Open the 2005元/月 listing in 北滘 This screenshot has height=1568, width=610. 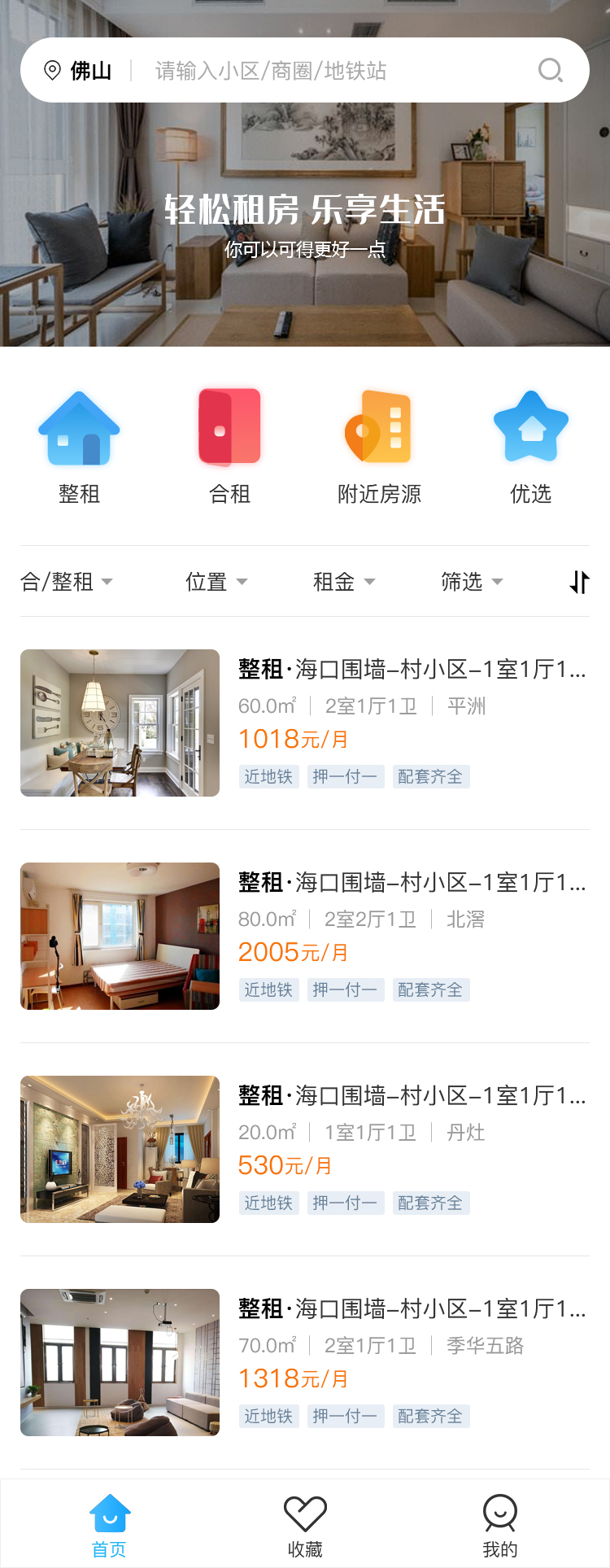pos(305,936)
